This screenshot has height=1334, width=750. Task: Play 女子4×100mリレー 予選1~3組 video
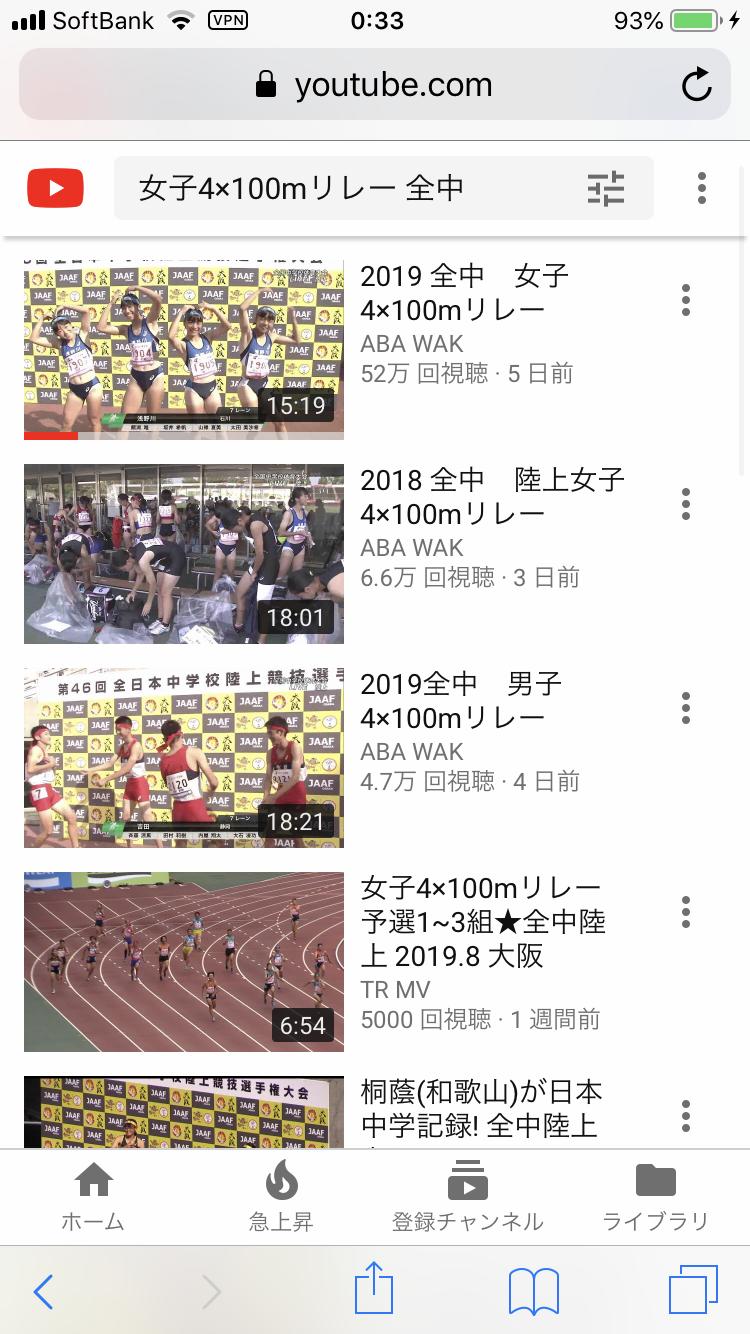(184, 962)
